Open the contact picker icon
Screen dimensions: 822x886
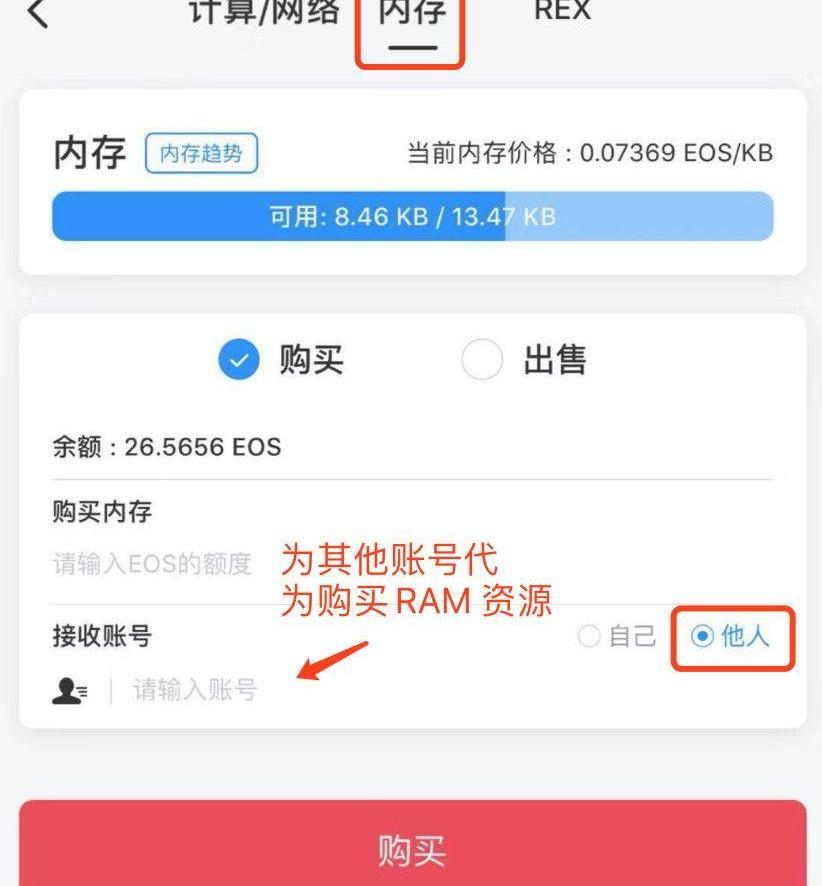[69, 690]
